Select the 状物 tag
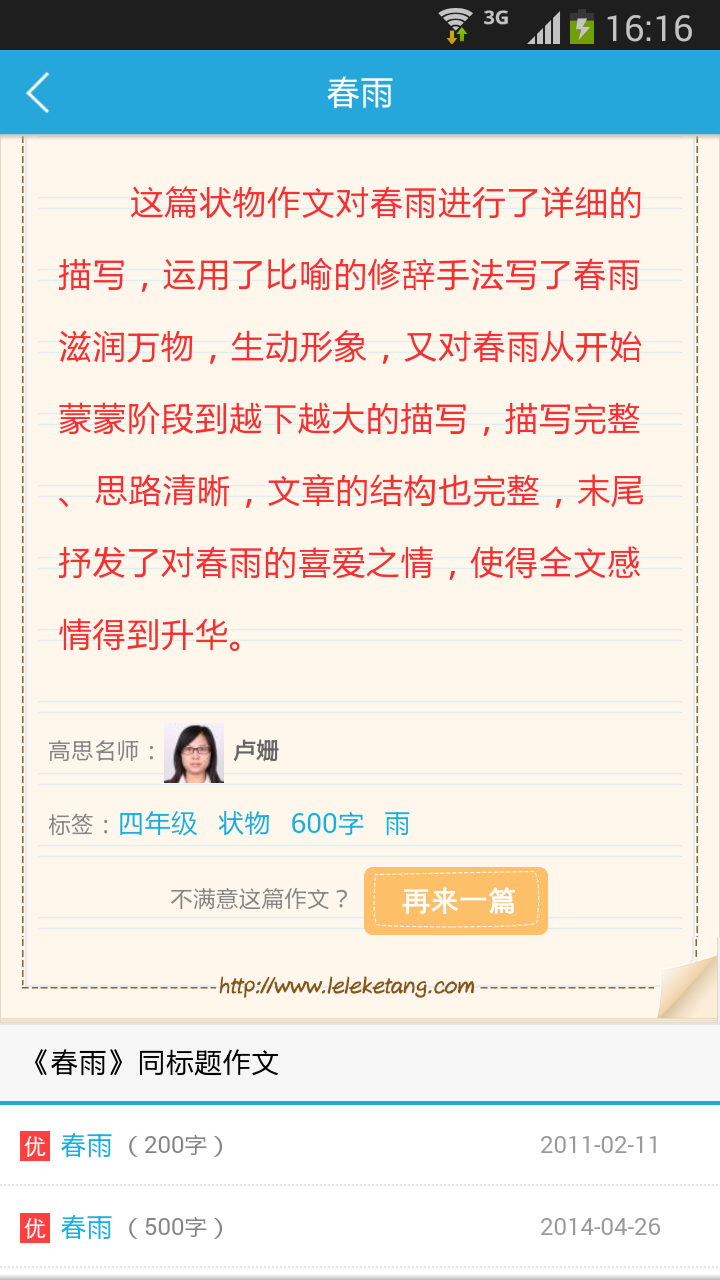This screenshot has width=720, height=1280. (244, 824)
